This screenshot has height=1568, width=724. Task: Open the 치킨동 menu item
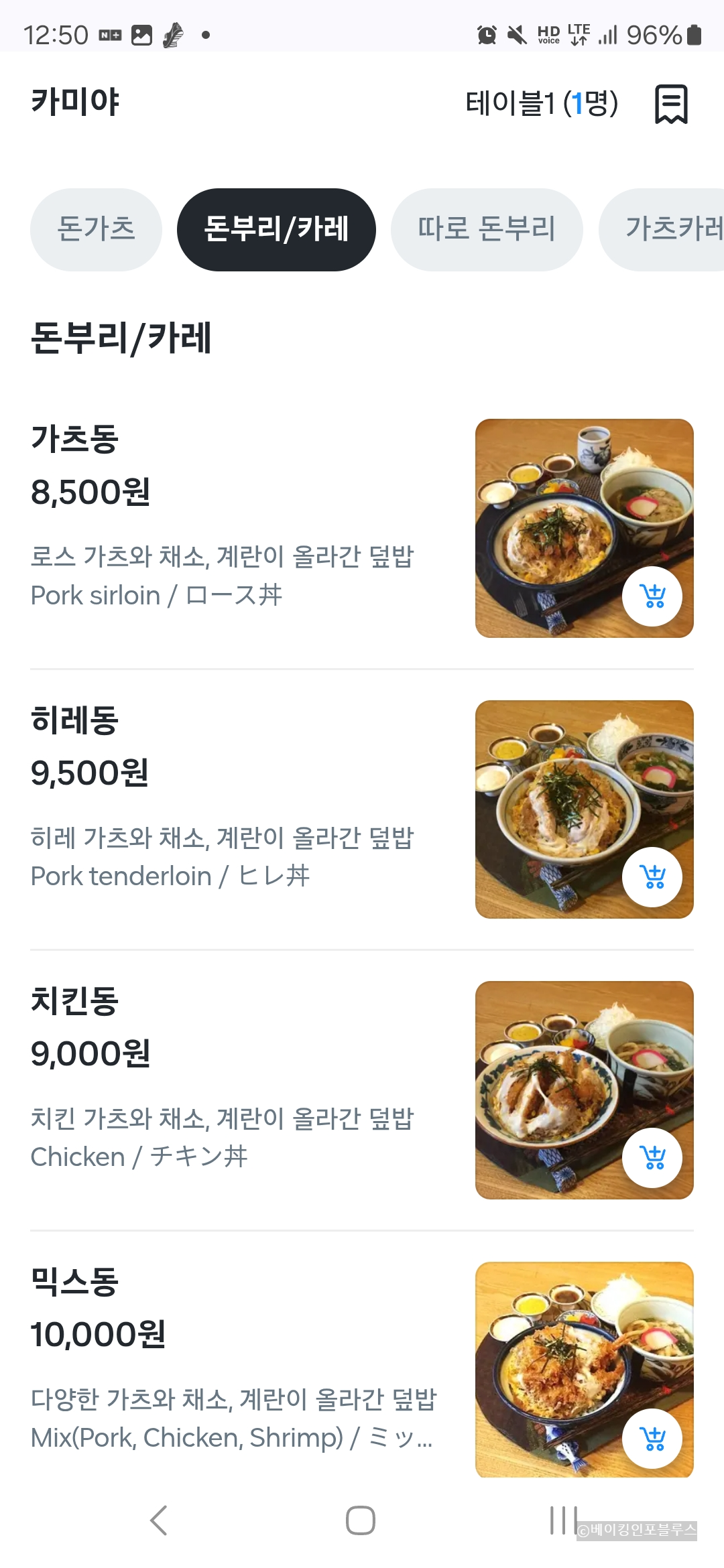[362, 1090]
